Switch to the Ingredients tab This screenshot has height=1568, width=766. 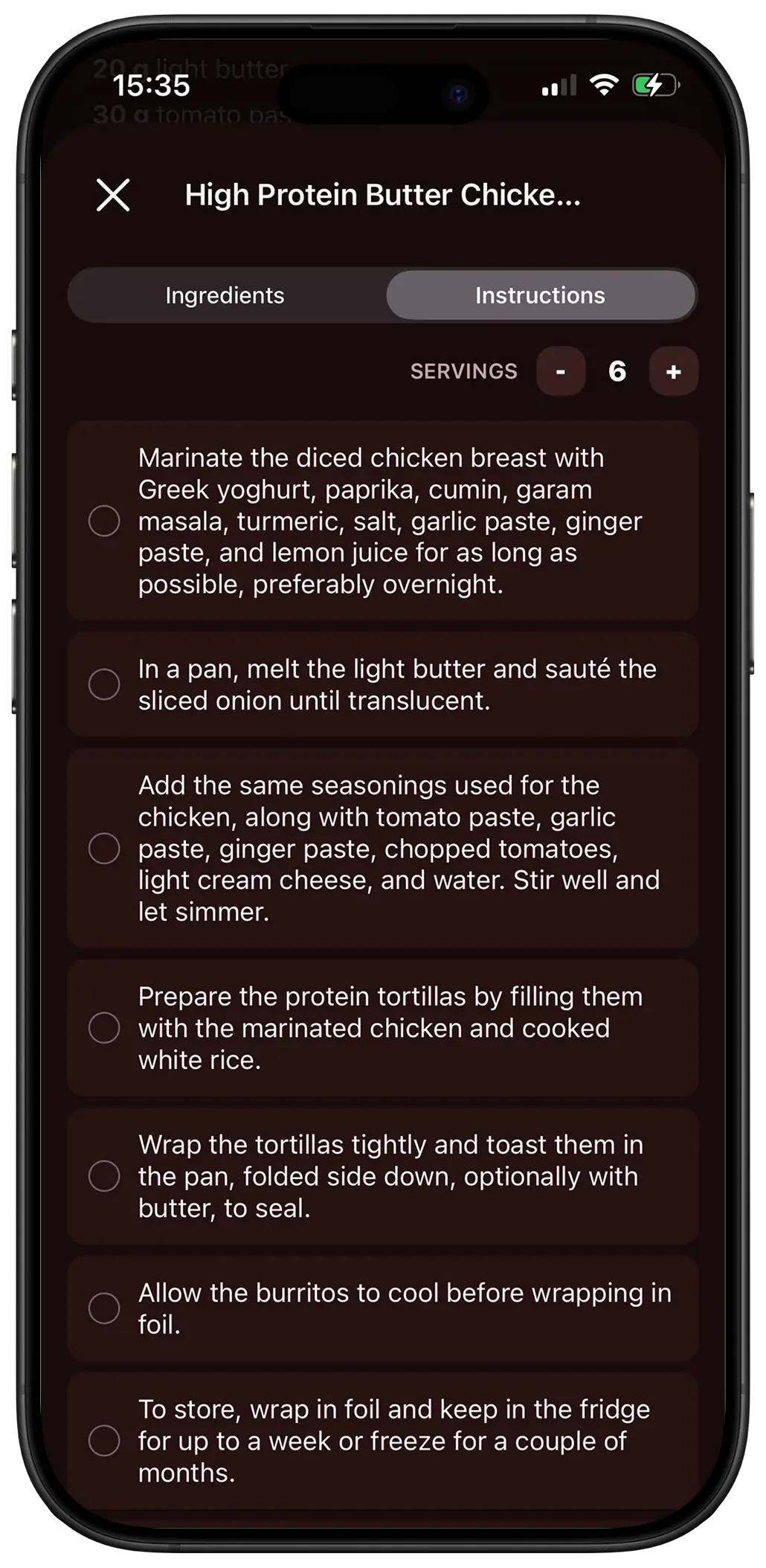[x=225, y=295]
